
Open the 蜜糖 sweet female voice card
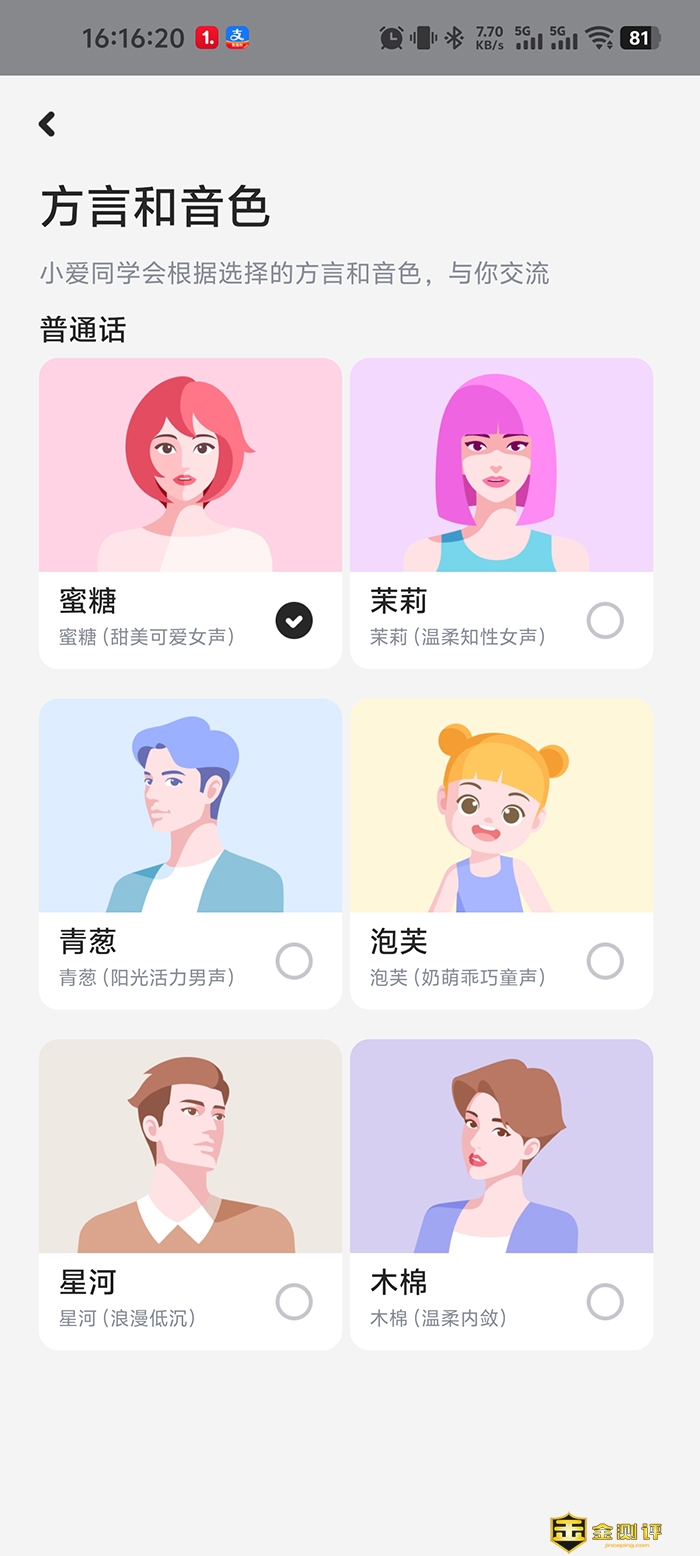coord(190,512)
